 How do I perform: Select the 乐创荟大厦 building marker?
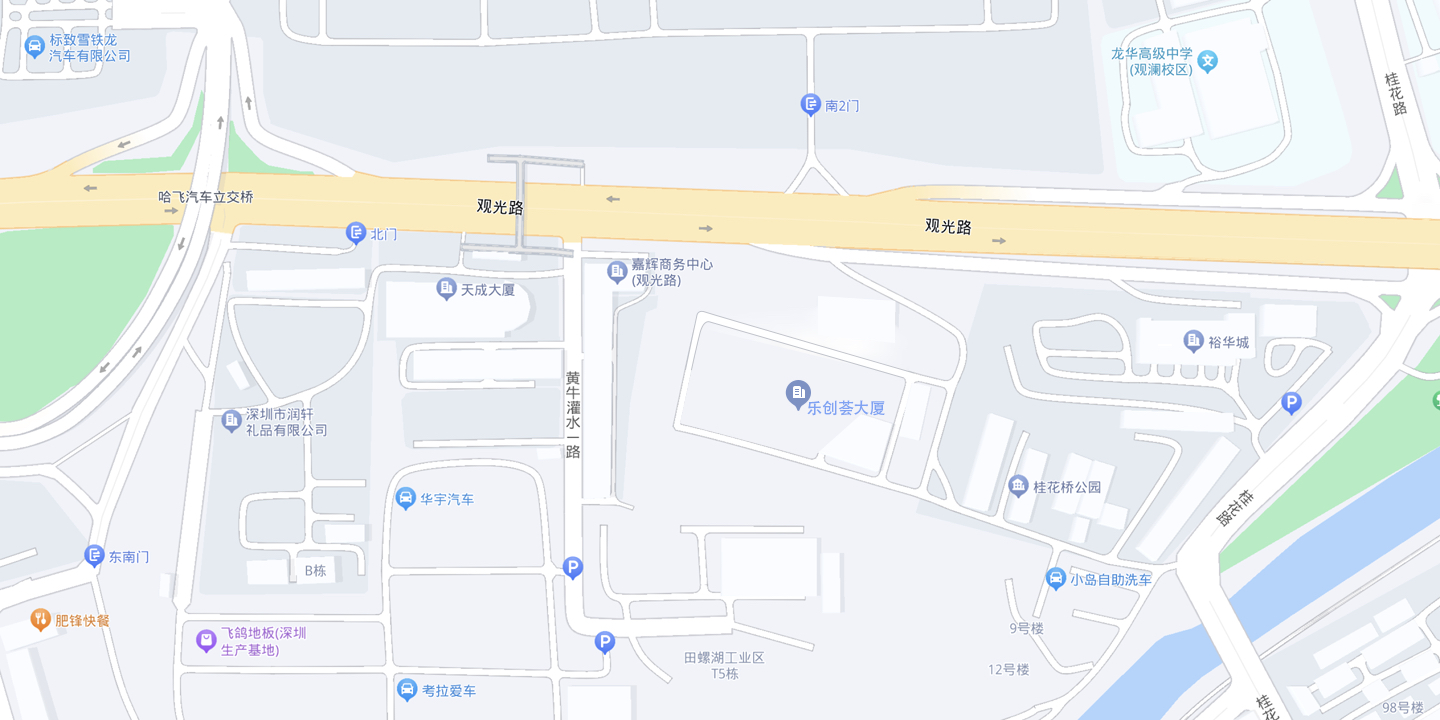(x=797, y=394)
